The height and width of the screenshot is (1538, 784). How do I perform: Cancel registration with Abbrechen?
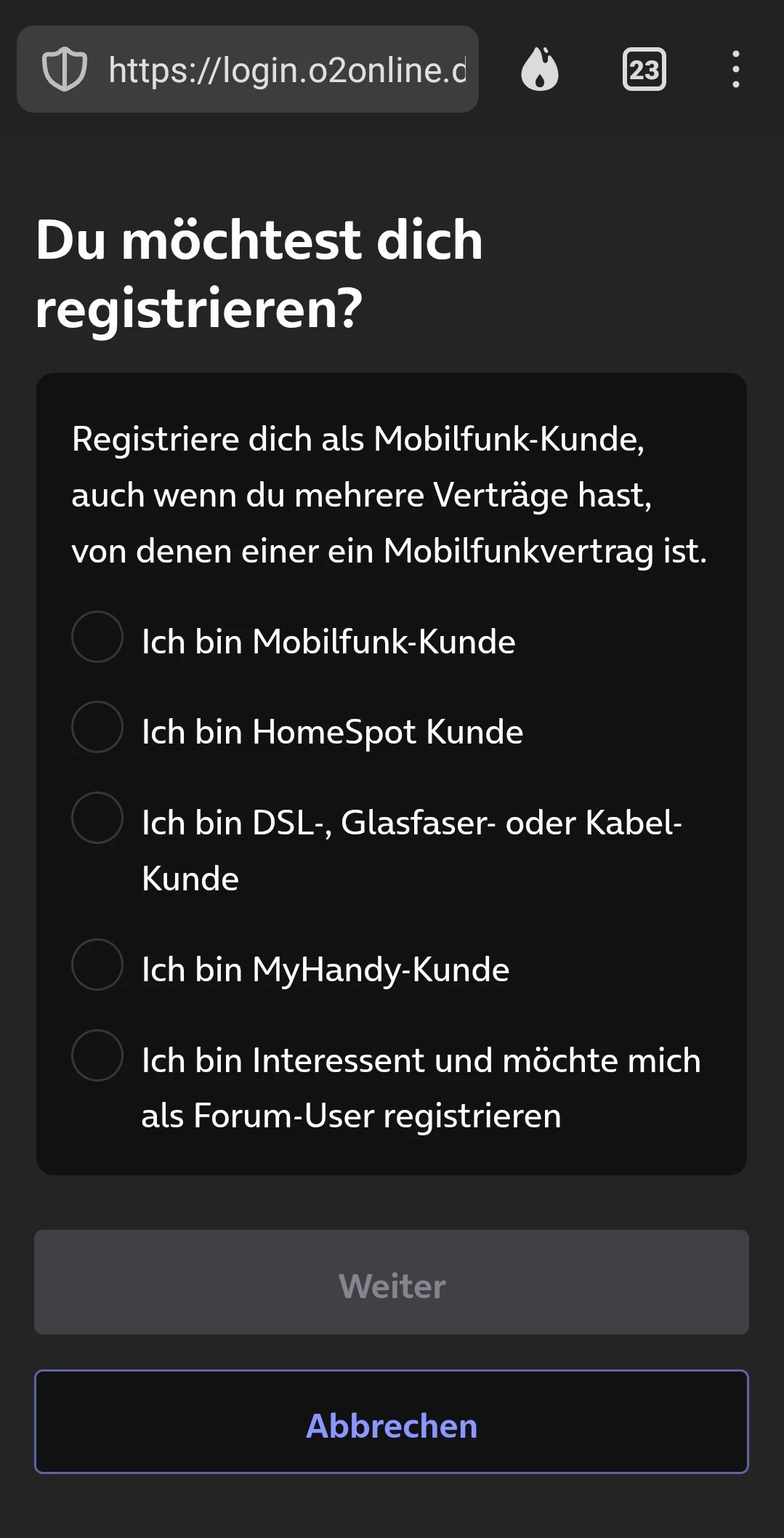(x=392, y=1422)
